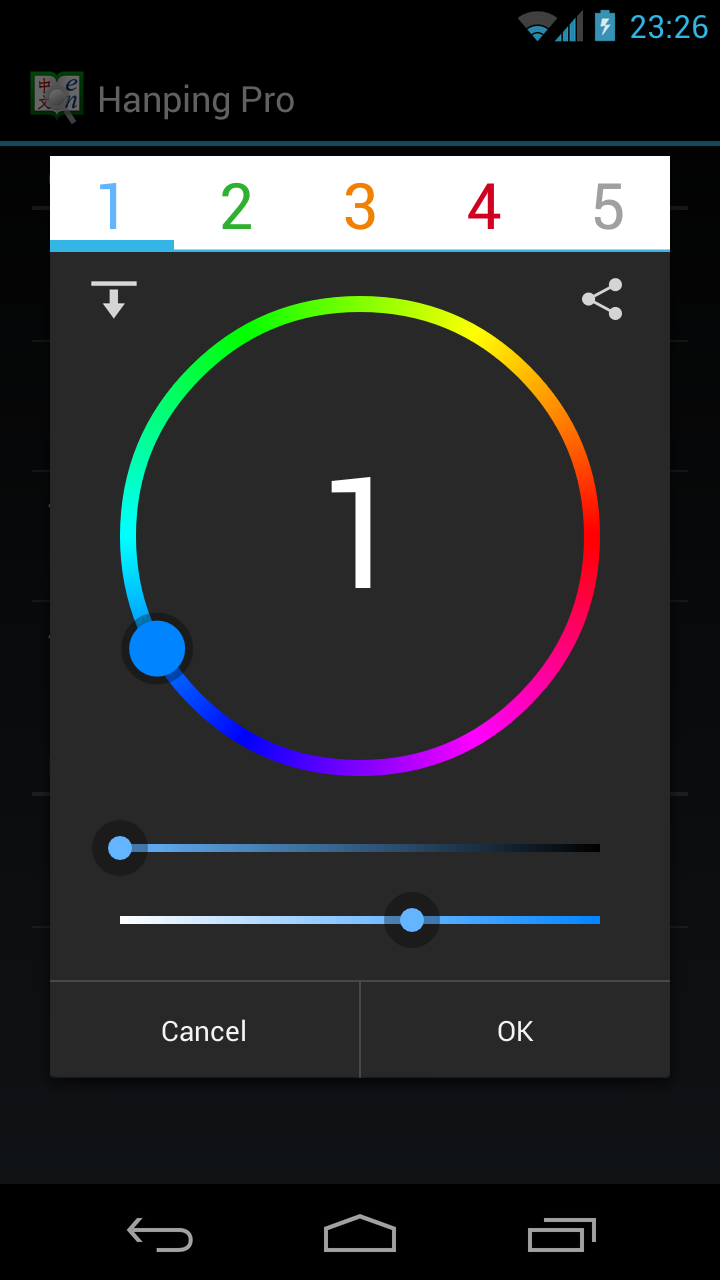Cancel the color picker dialog
Screen dimensions: 720x1280
pyautogui.click(x=204, y=1031)
